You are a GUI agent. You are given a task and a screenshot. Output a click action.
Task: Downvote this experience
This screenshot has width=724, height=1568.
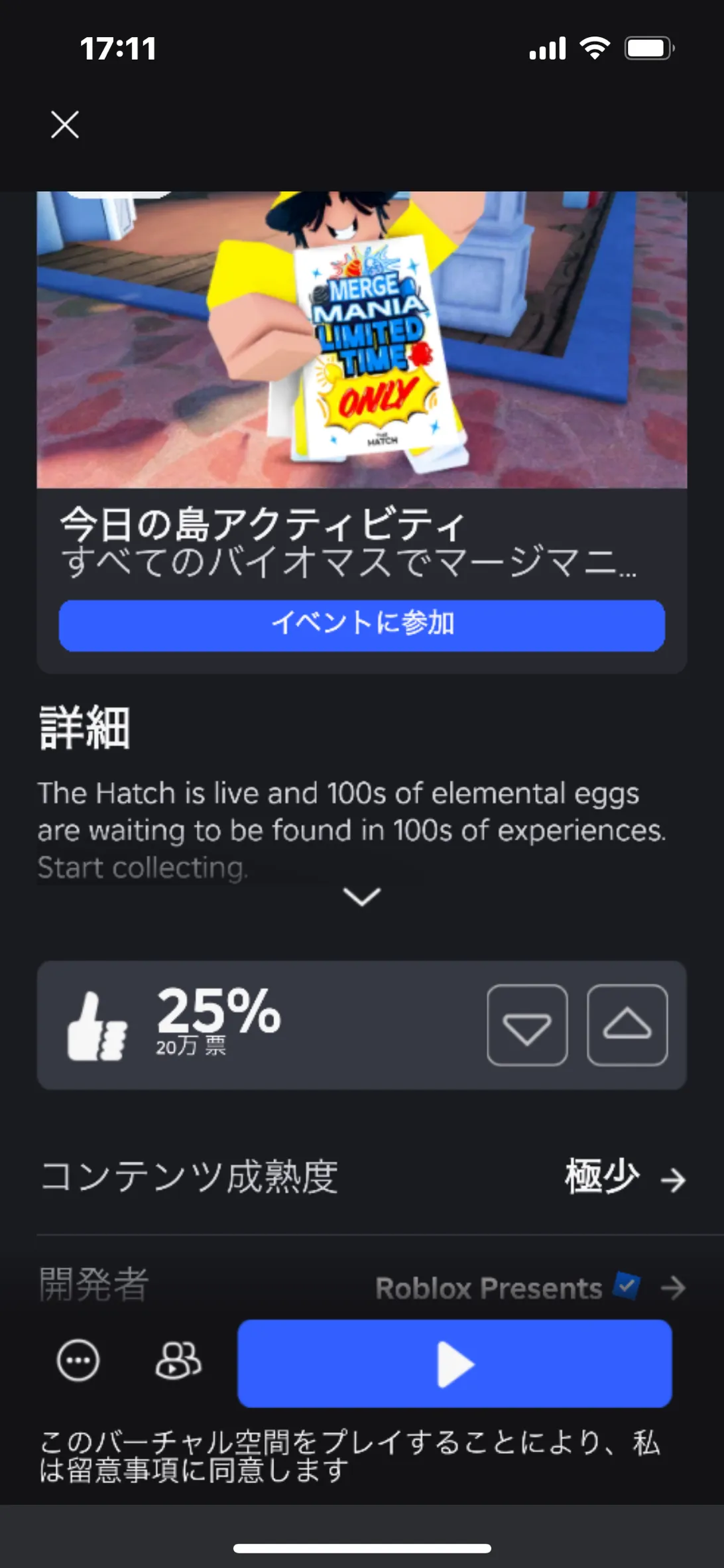(527, 1025)
